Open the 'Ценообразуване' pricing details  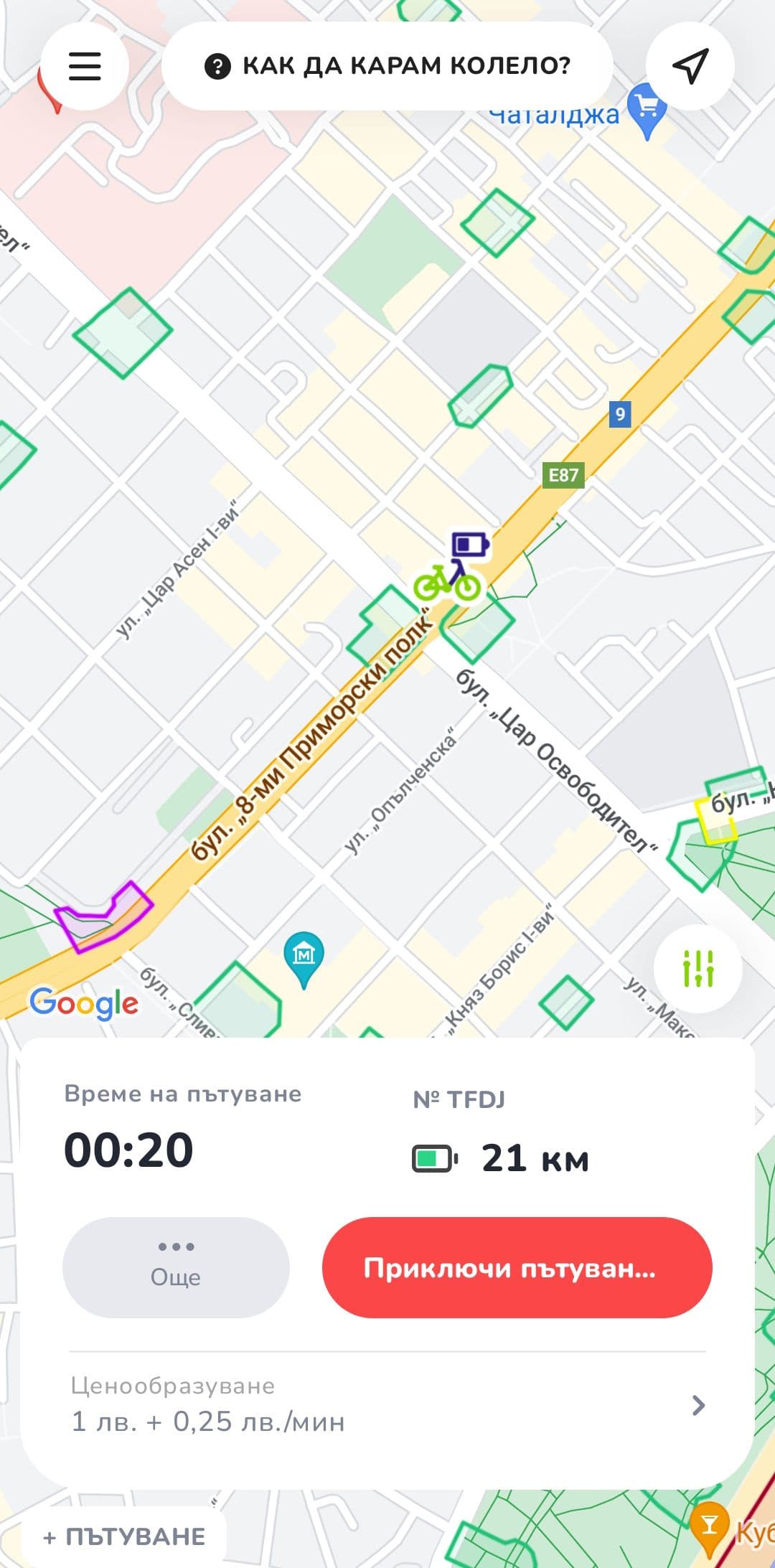pos(387,1404)
